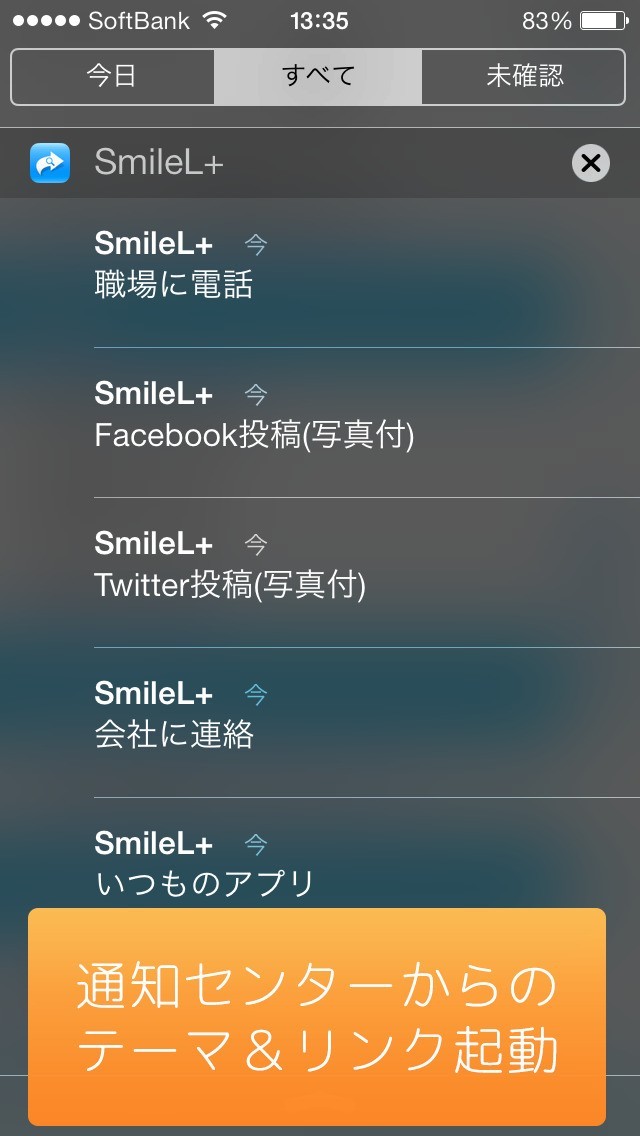Viewport: 640px width, 1136px height.
Task: Clear SmileL+ notifications with the X button
Action: 591,163
